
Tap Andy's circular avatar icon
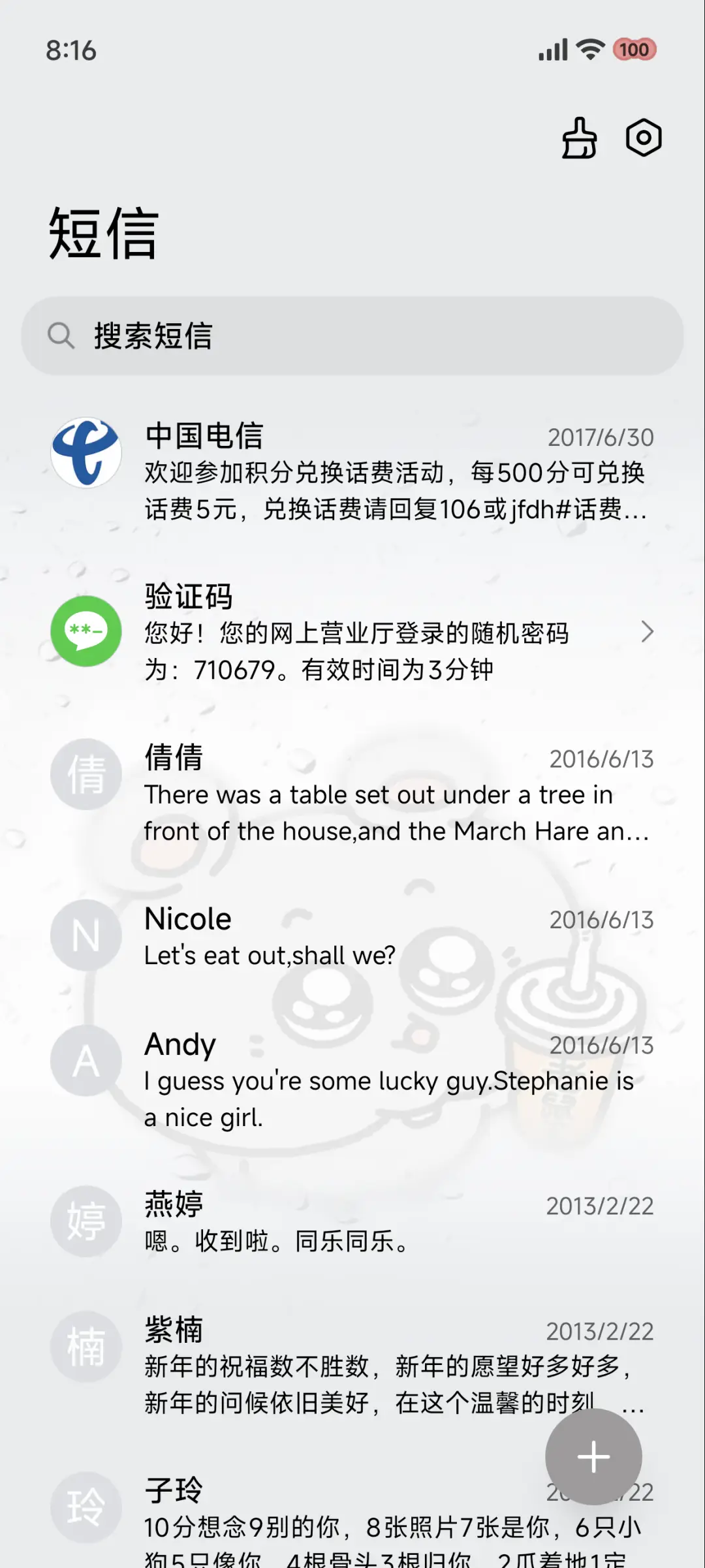pos(86,1060)
